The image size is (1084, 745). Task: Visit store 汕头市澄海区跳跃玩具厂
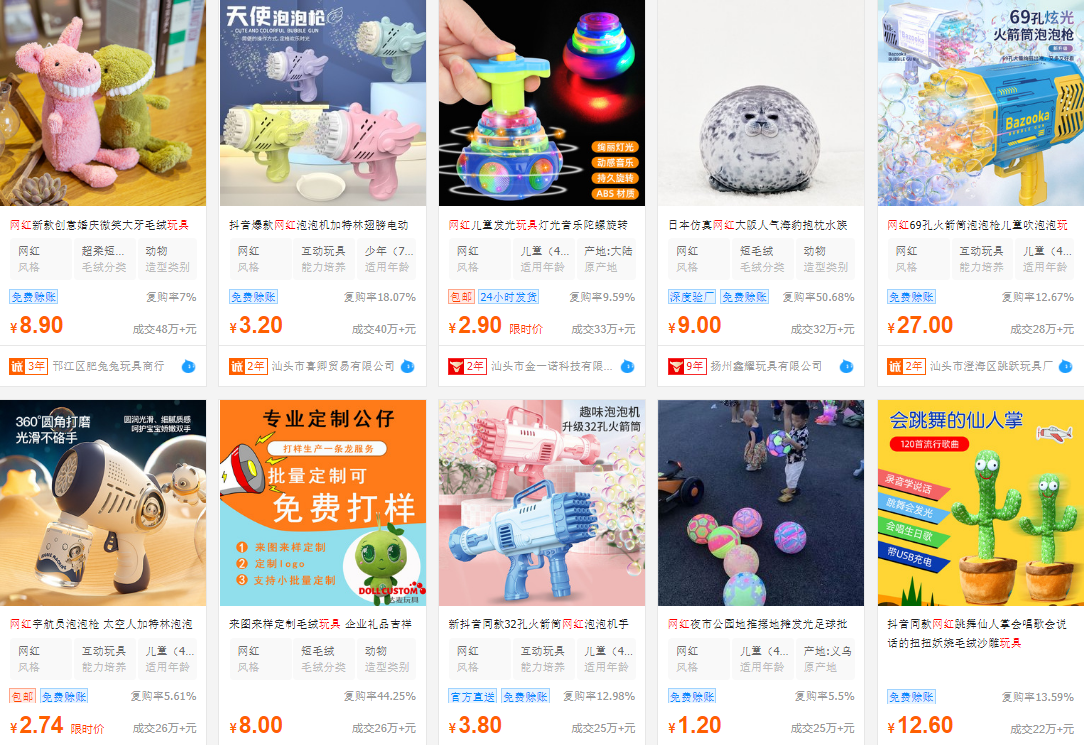pos(991,367)
